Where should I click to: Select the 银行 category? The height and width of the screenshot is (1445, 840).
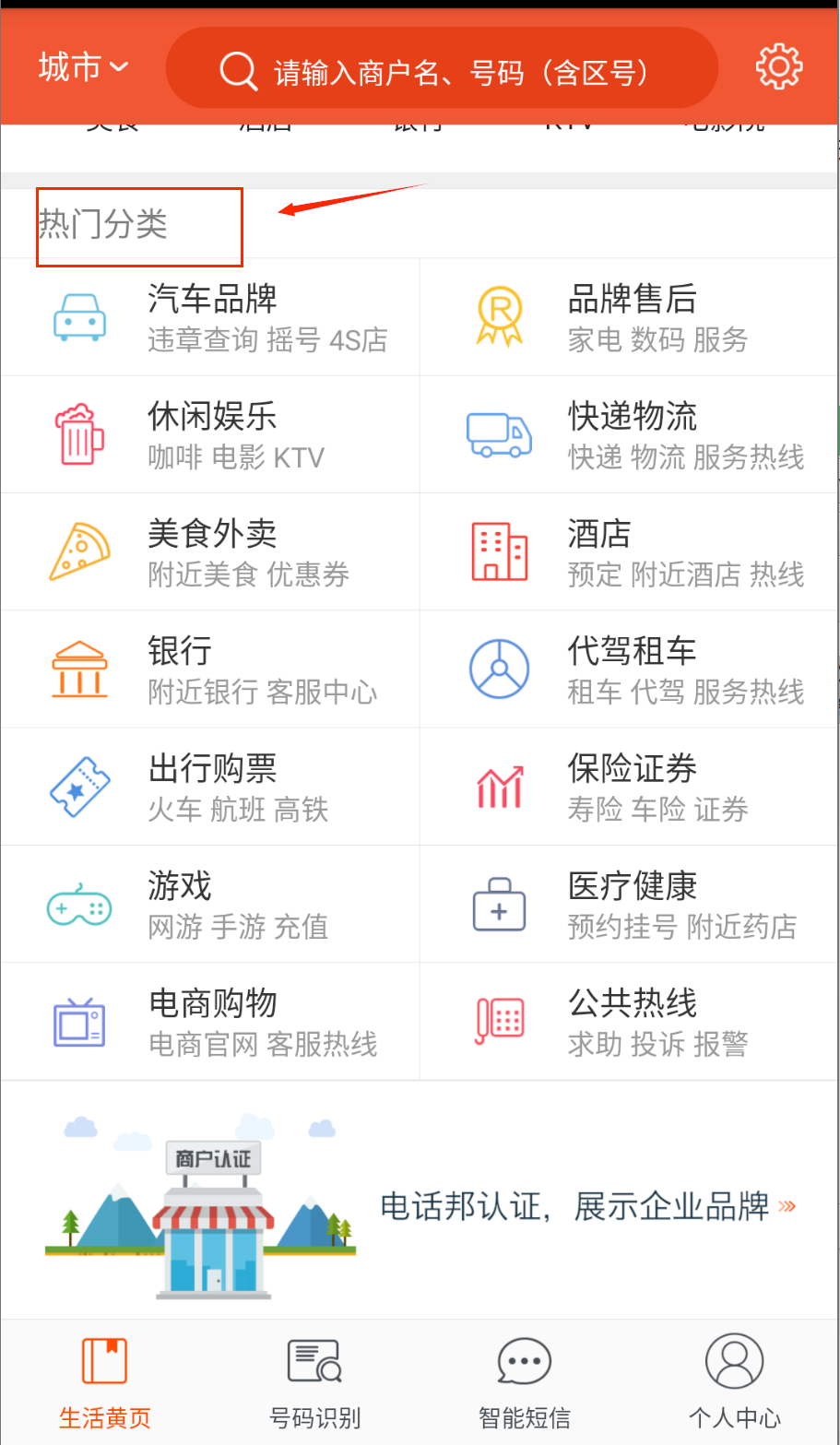pyautogui.click(x=210, y=669)
